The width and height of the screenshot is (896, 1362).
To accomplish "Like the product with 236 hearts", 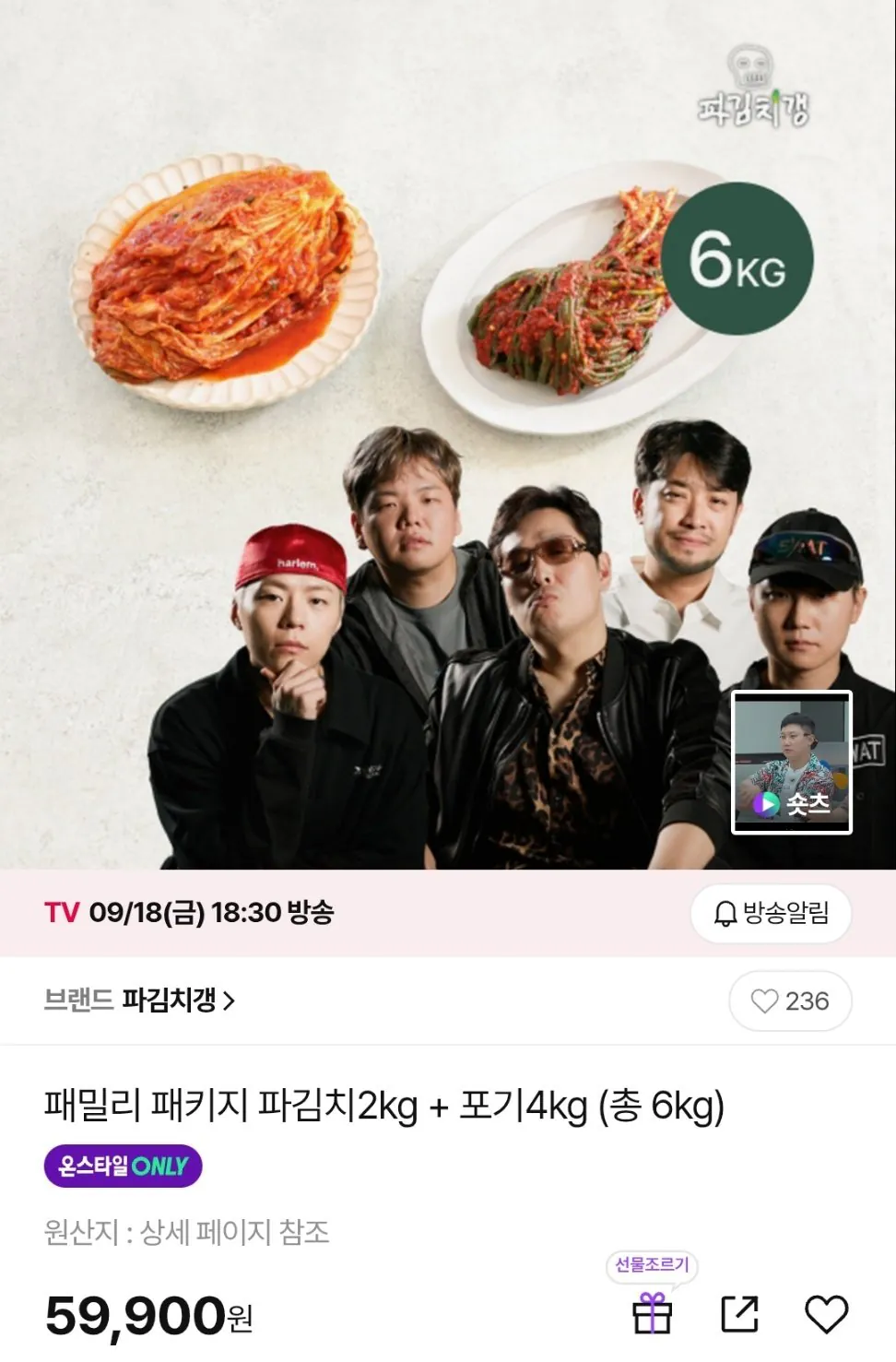I will point(790,1001).
